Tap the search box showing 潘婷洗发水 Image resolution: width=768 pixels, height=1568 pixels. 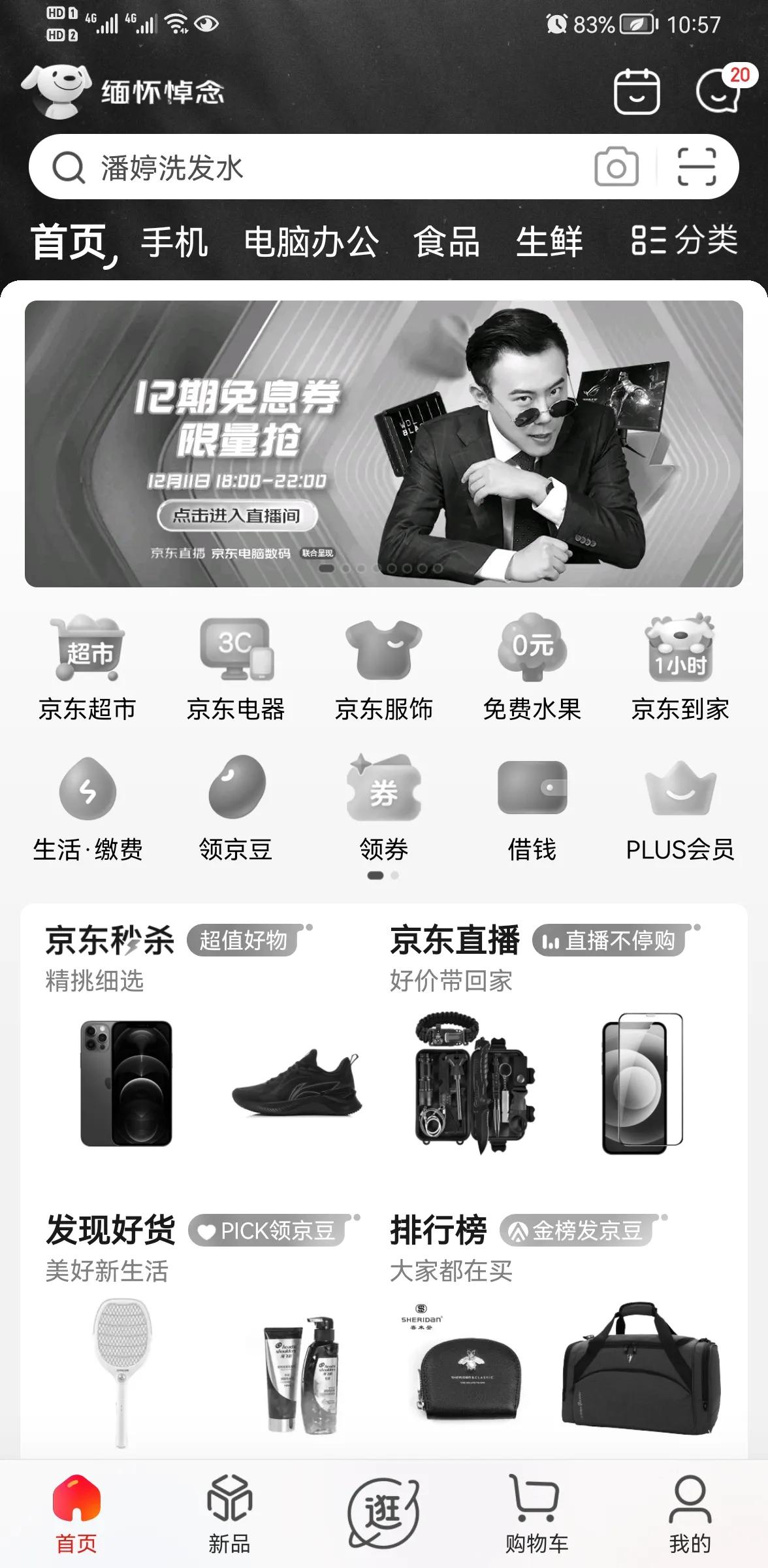pyautogui.click(x=313, y=167)
